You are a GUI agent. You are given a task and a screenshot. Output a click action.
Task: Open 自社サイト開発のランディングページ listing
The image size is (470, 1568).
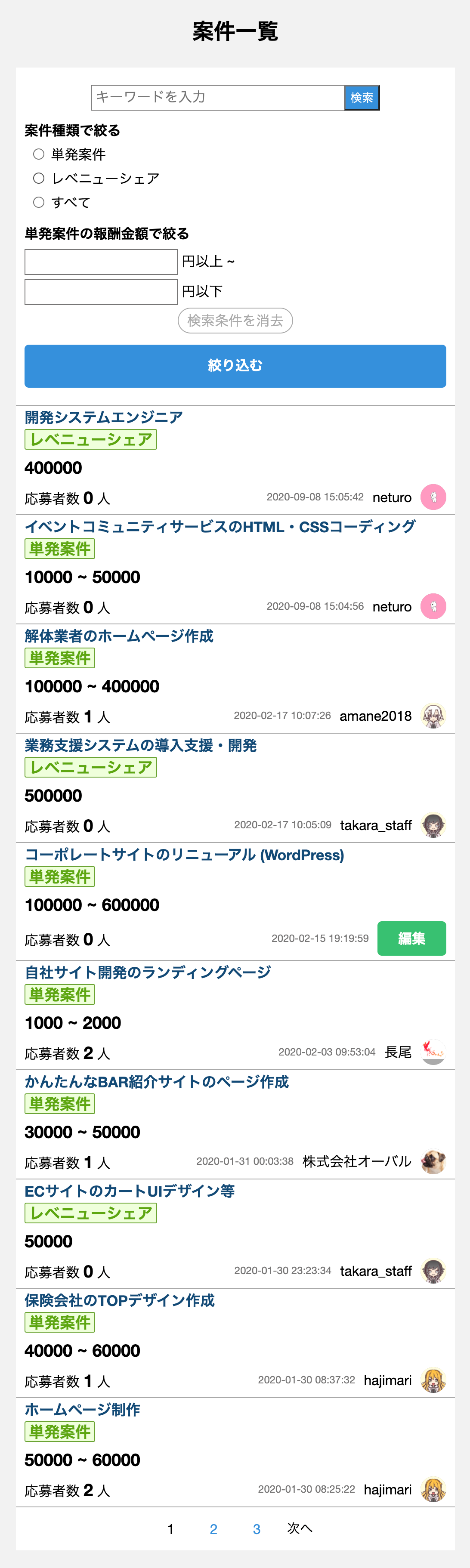pos(147,973)
